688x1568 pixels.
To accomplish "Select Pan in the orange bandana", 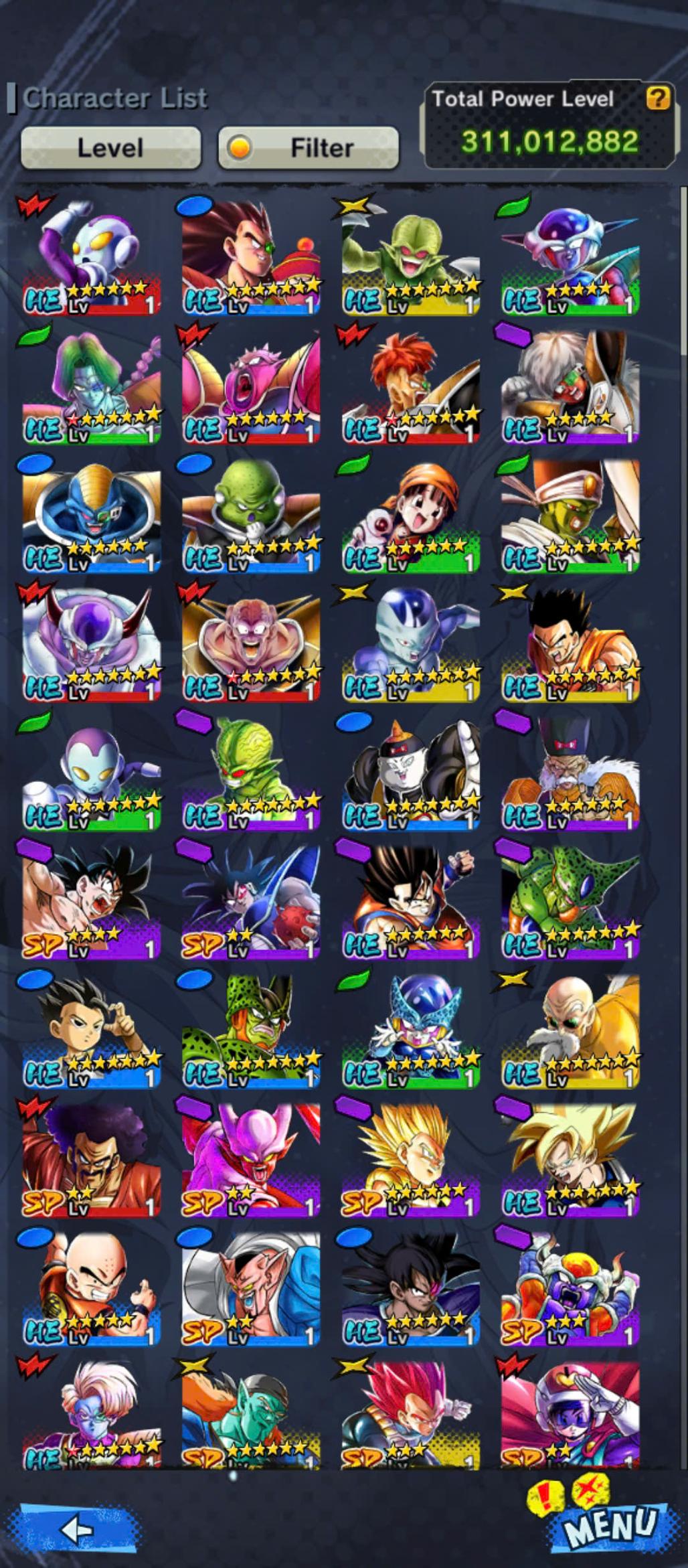I will coord(410,514).
